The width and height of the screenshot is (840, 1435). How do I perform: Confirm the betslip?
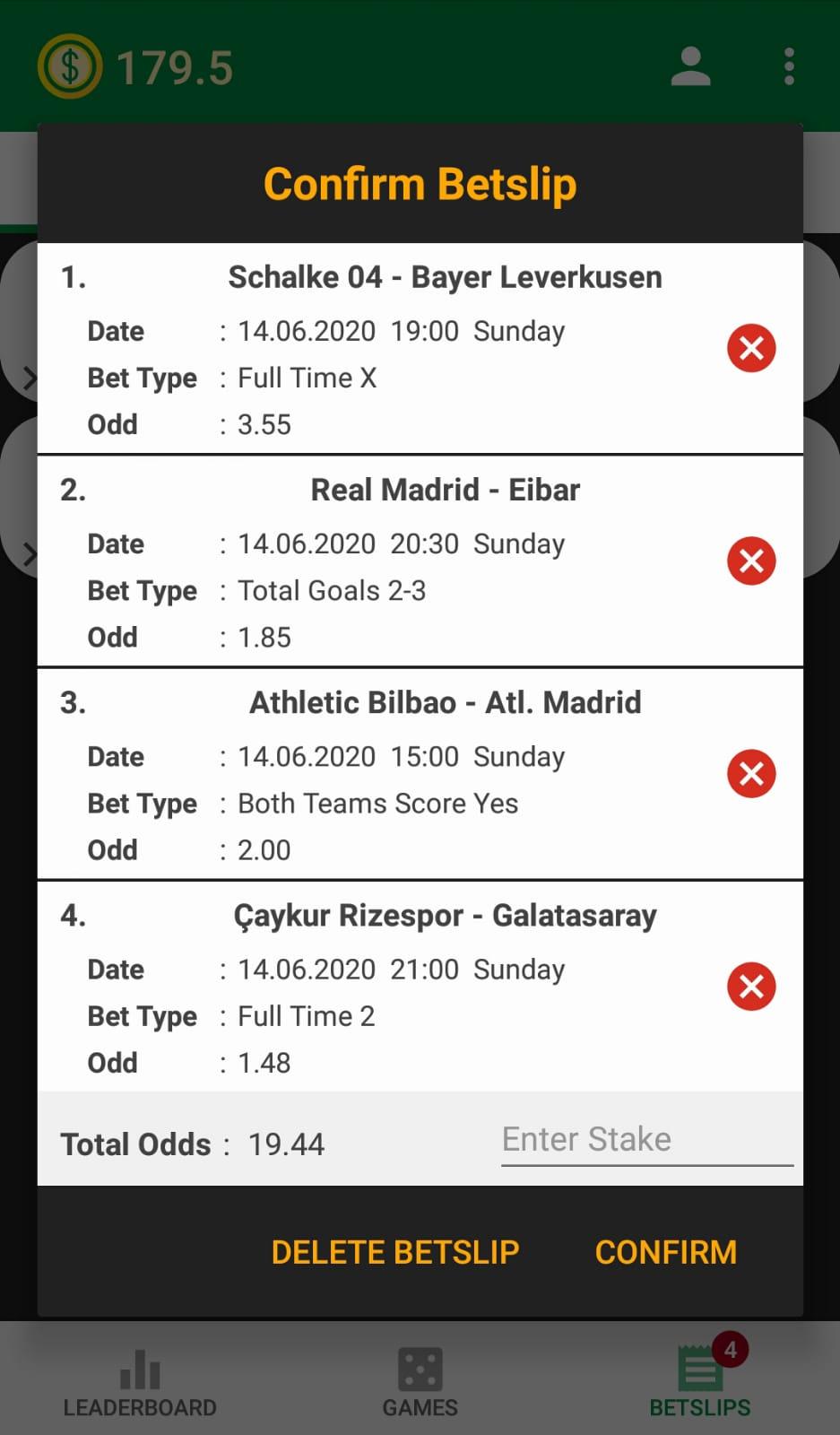click(666, 1252)
